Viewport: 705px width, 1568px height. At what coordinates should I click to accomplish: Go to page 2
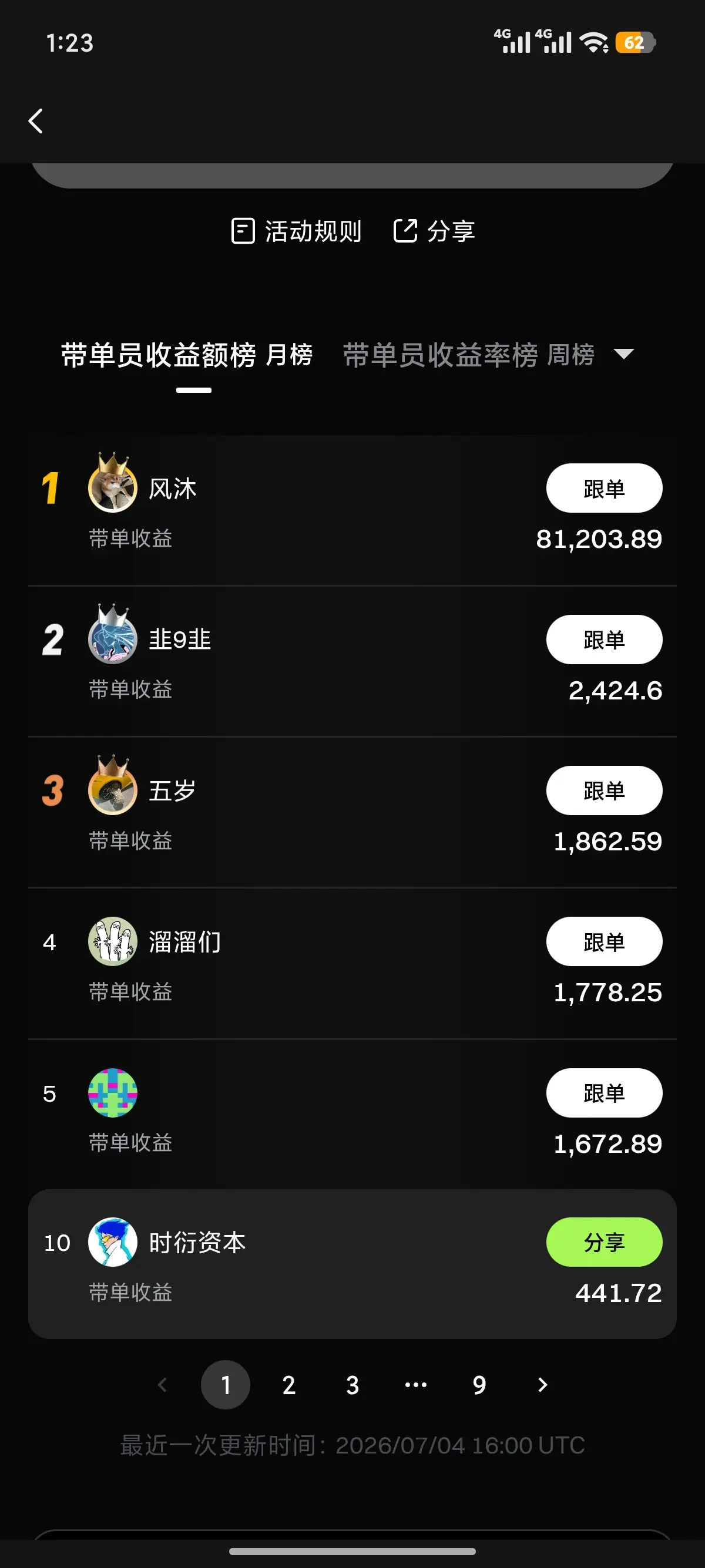(289, 1385)
